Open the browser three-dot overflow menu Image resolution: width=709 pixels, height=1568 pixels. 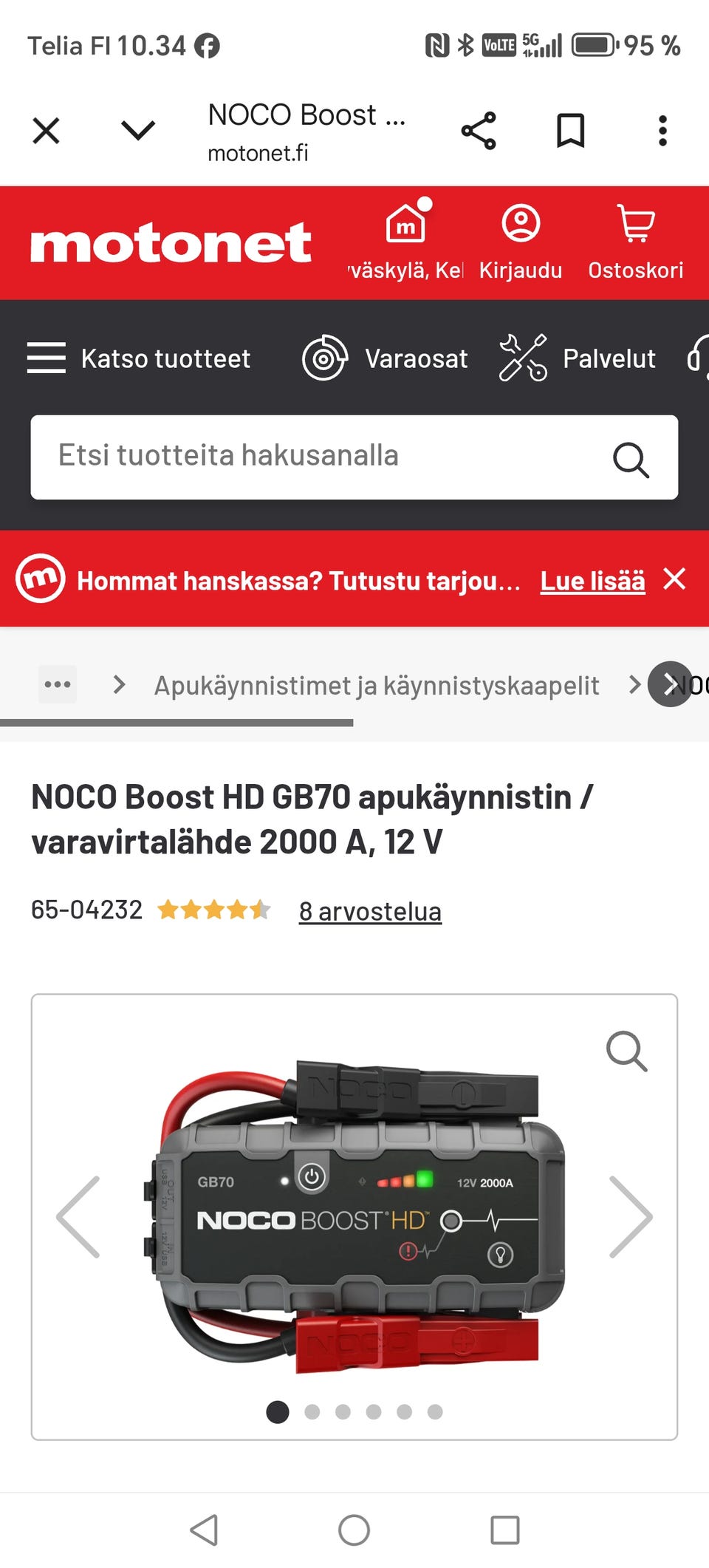(662, 129)
